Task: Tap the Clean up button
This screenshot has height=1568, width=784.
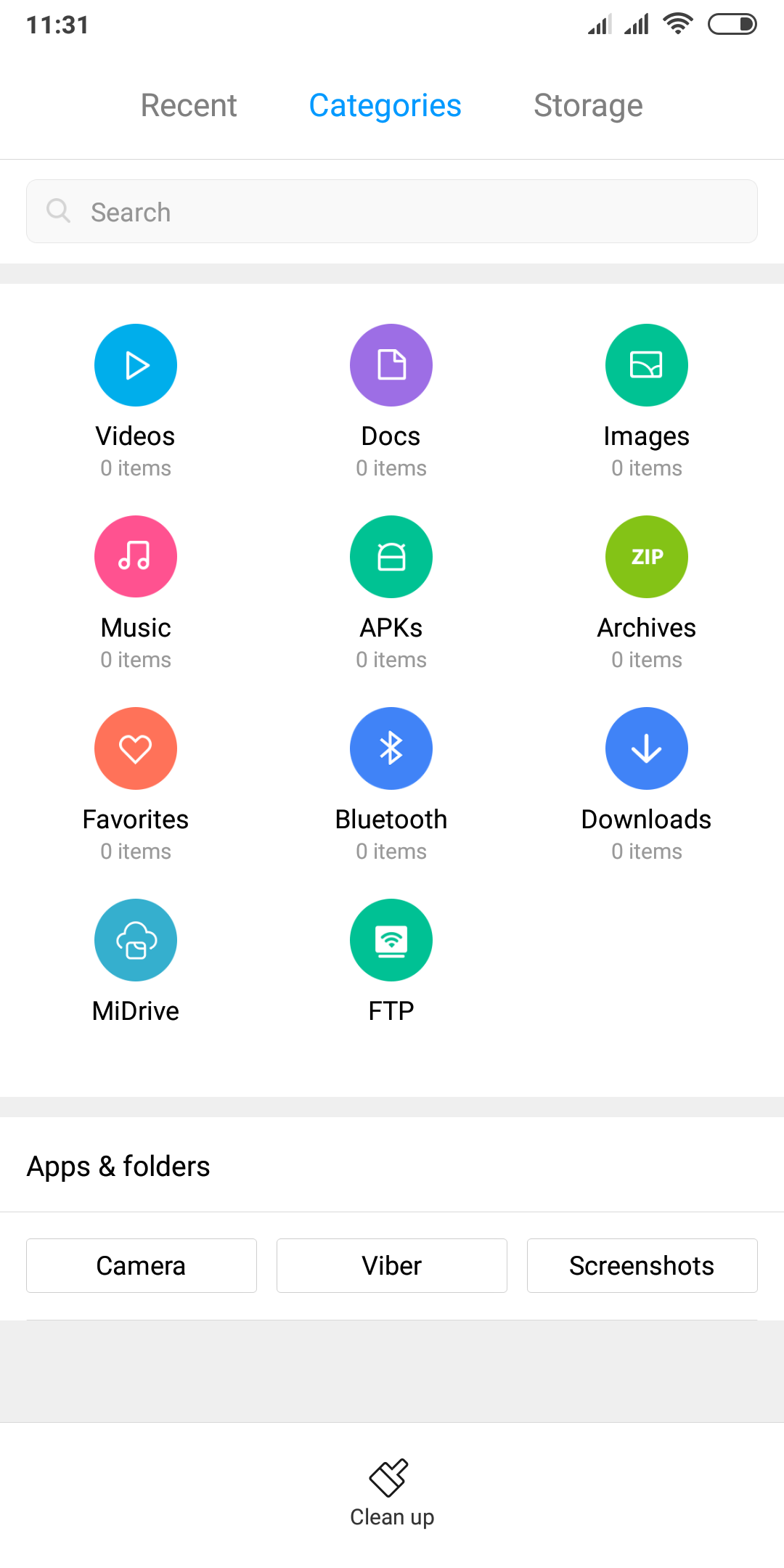Action: click(392, 1494)
